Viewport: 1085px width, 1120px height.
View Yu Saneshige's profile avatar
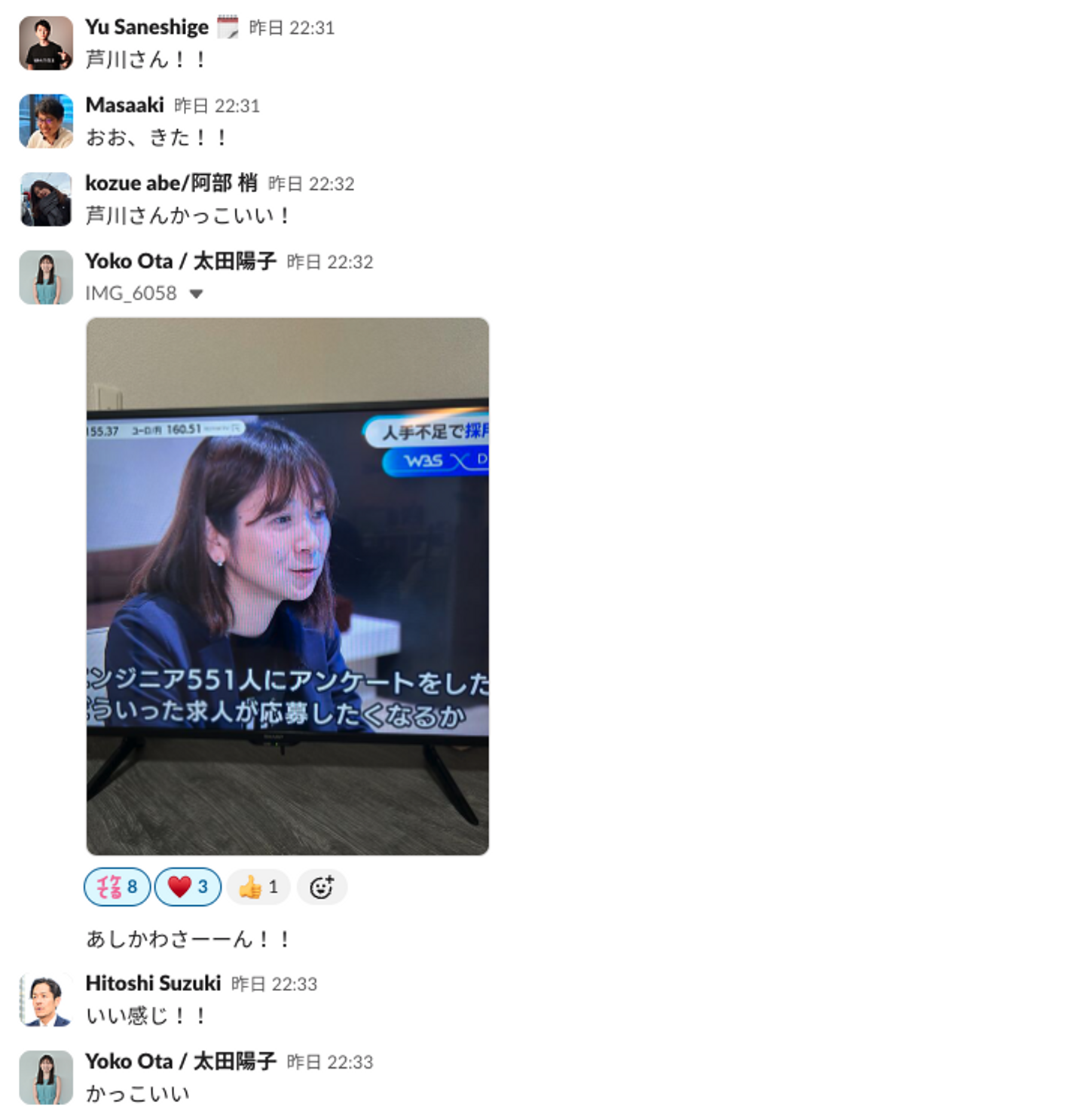pyautogui.click(x=46, y=44)
